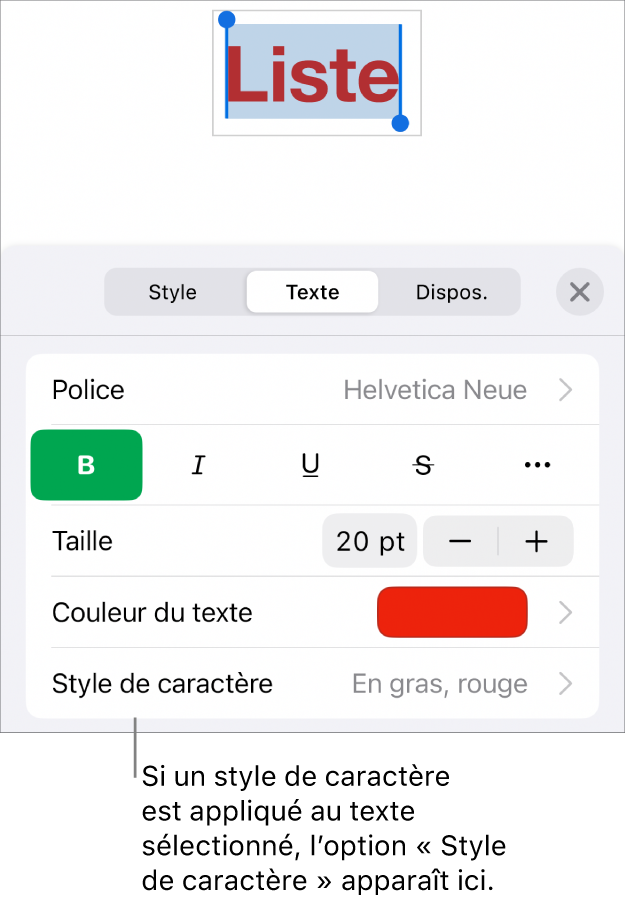Image resolution: width=627 pixels, height=908 pixels.
Task: Underline the selected text
Action: pos(311,465)
